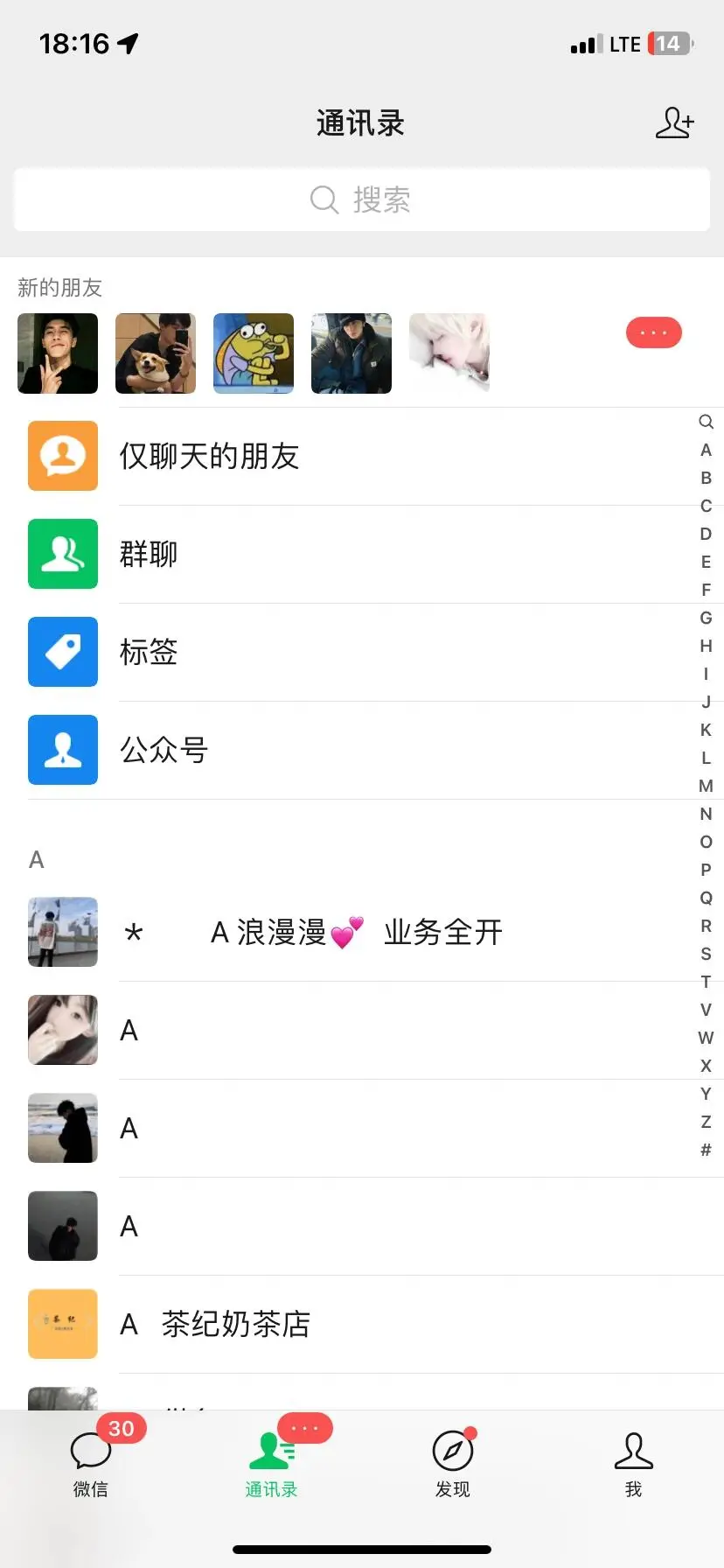
Task: Open the 群聊 group chats section
Action: [x=262, y=554]
